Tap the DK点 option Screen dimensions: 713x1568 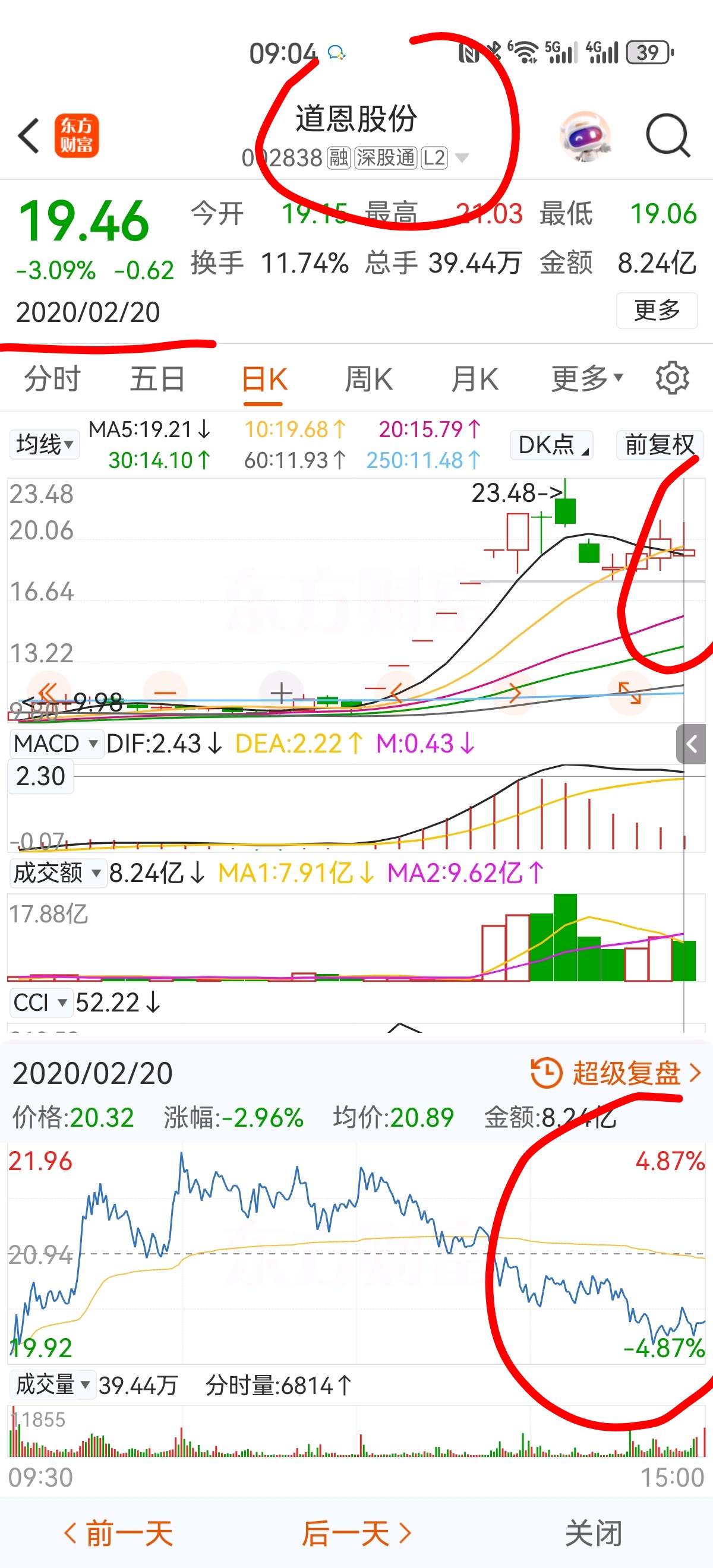click(x=552, y=445)
